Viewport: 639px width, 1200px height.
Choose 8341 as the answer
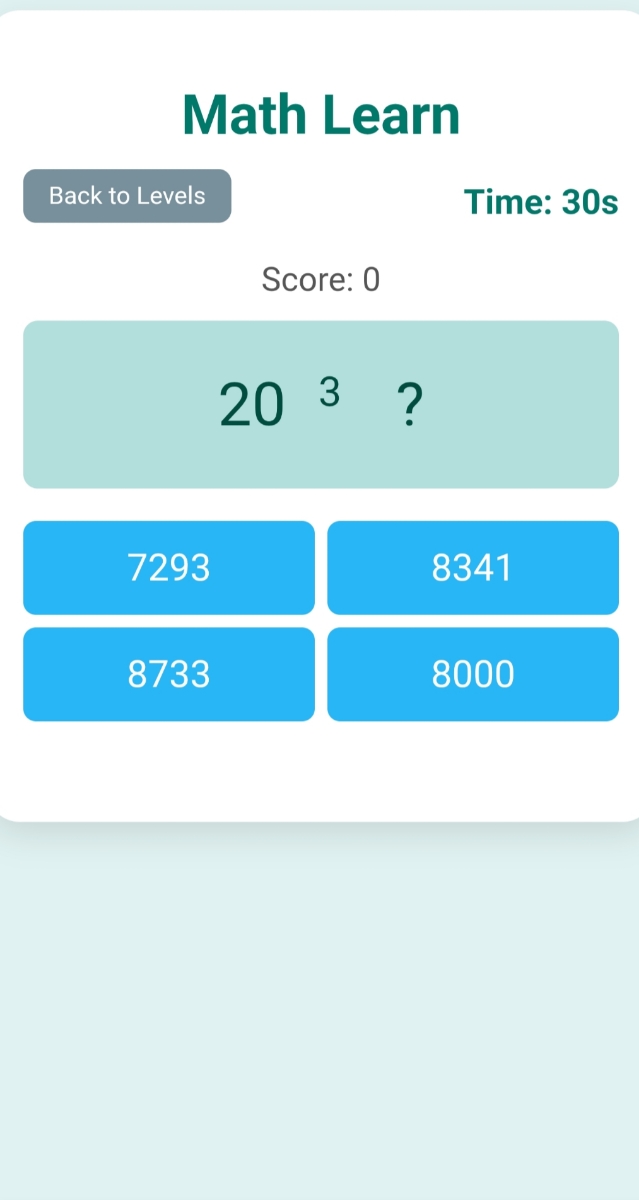[x=473, y=568]
